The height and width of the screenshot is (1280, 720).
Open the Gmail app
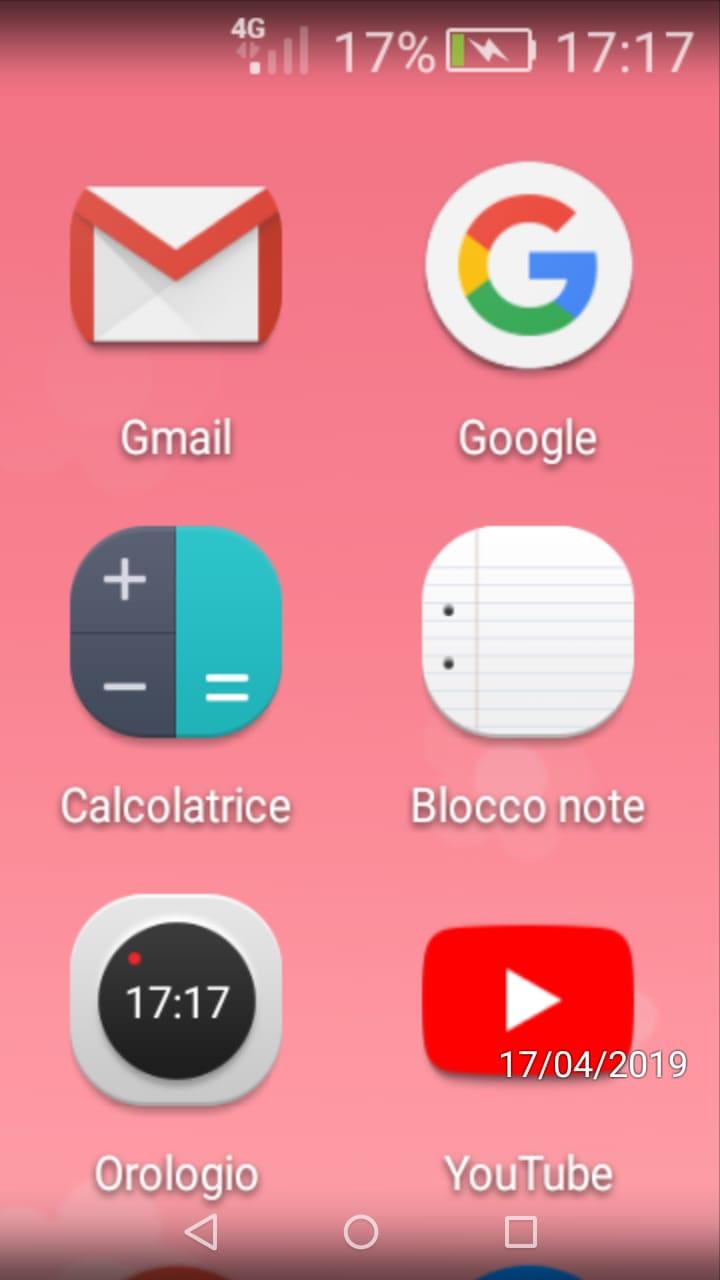(x=176, y=266)
